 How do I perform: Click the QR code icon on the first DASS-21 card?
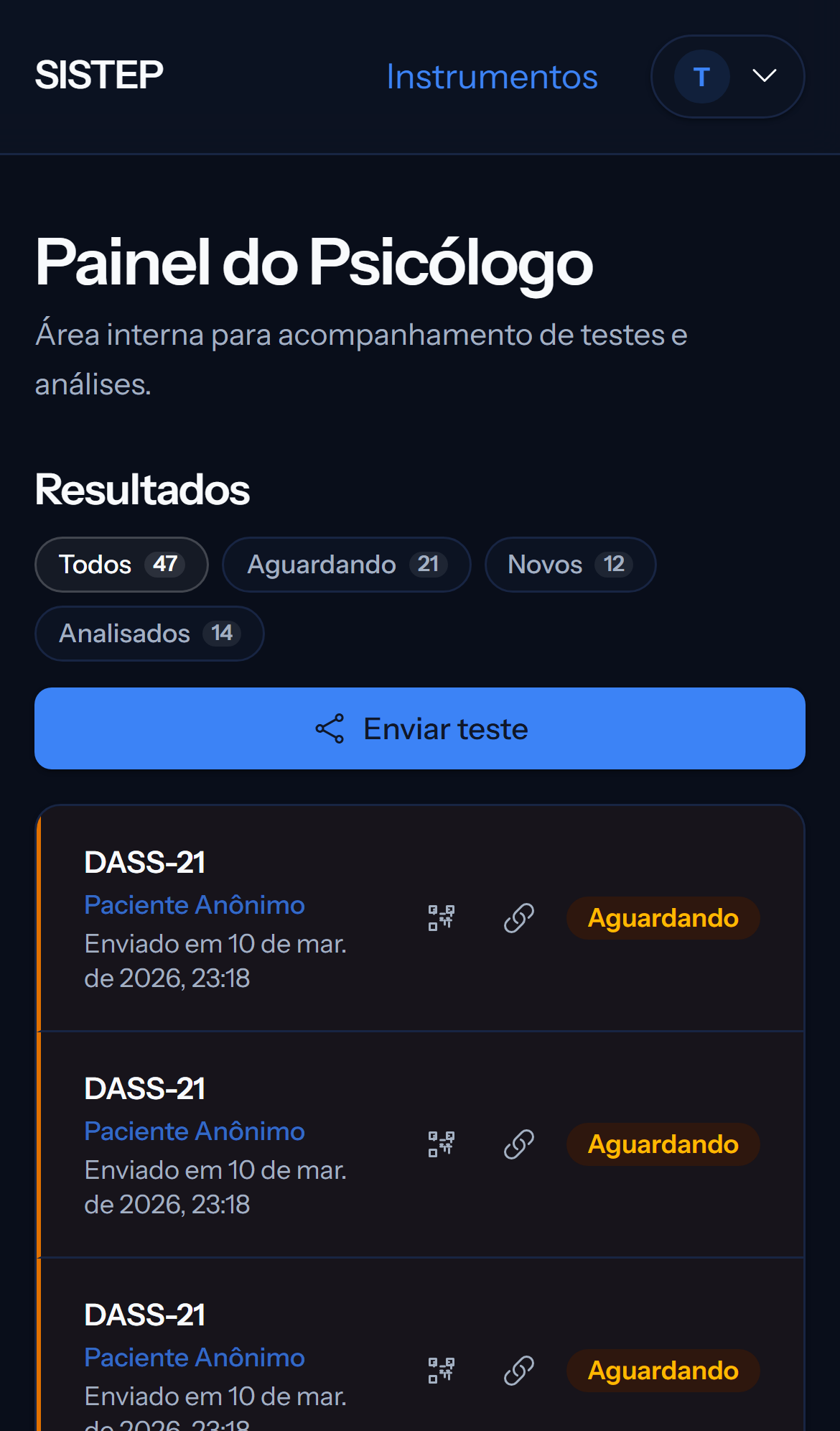[x=440, y=917]
